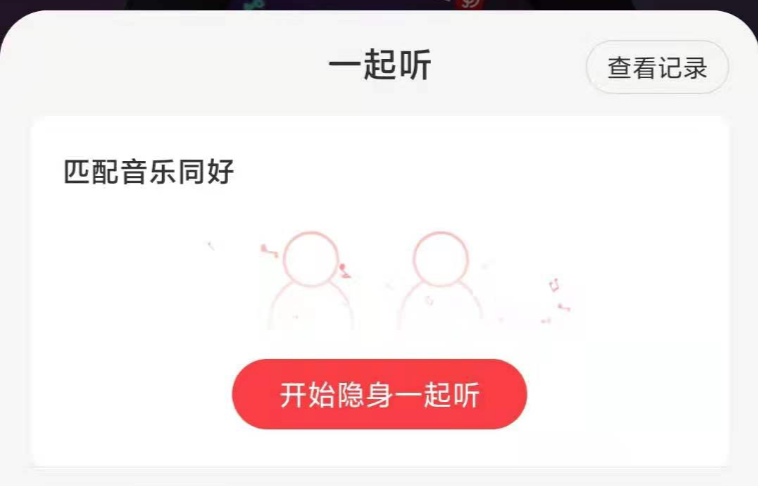Viewport: 758px width, 486px height.
Task: Tap 开始隐身一起听 to start matching
Action: 379,394
